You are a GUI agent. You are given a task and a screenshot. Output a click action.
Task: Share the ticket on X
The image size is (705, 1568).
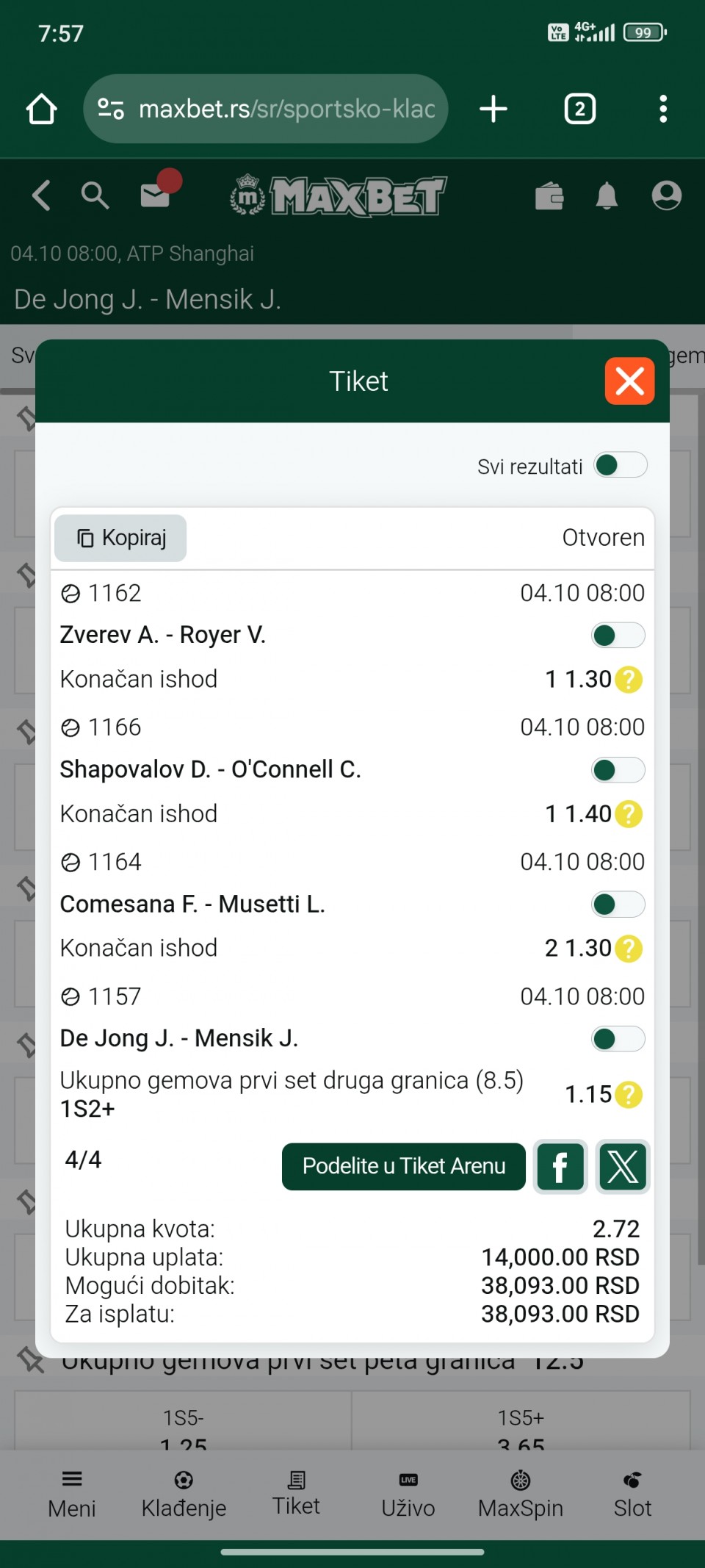click(623, 1166)
